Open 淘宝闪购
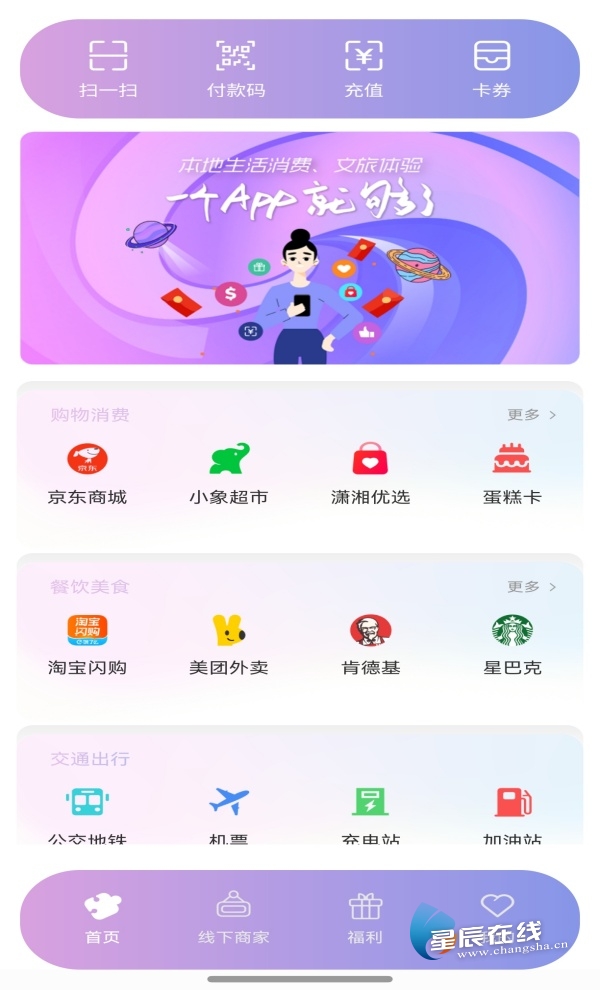 [88, 645]
